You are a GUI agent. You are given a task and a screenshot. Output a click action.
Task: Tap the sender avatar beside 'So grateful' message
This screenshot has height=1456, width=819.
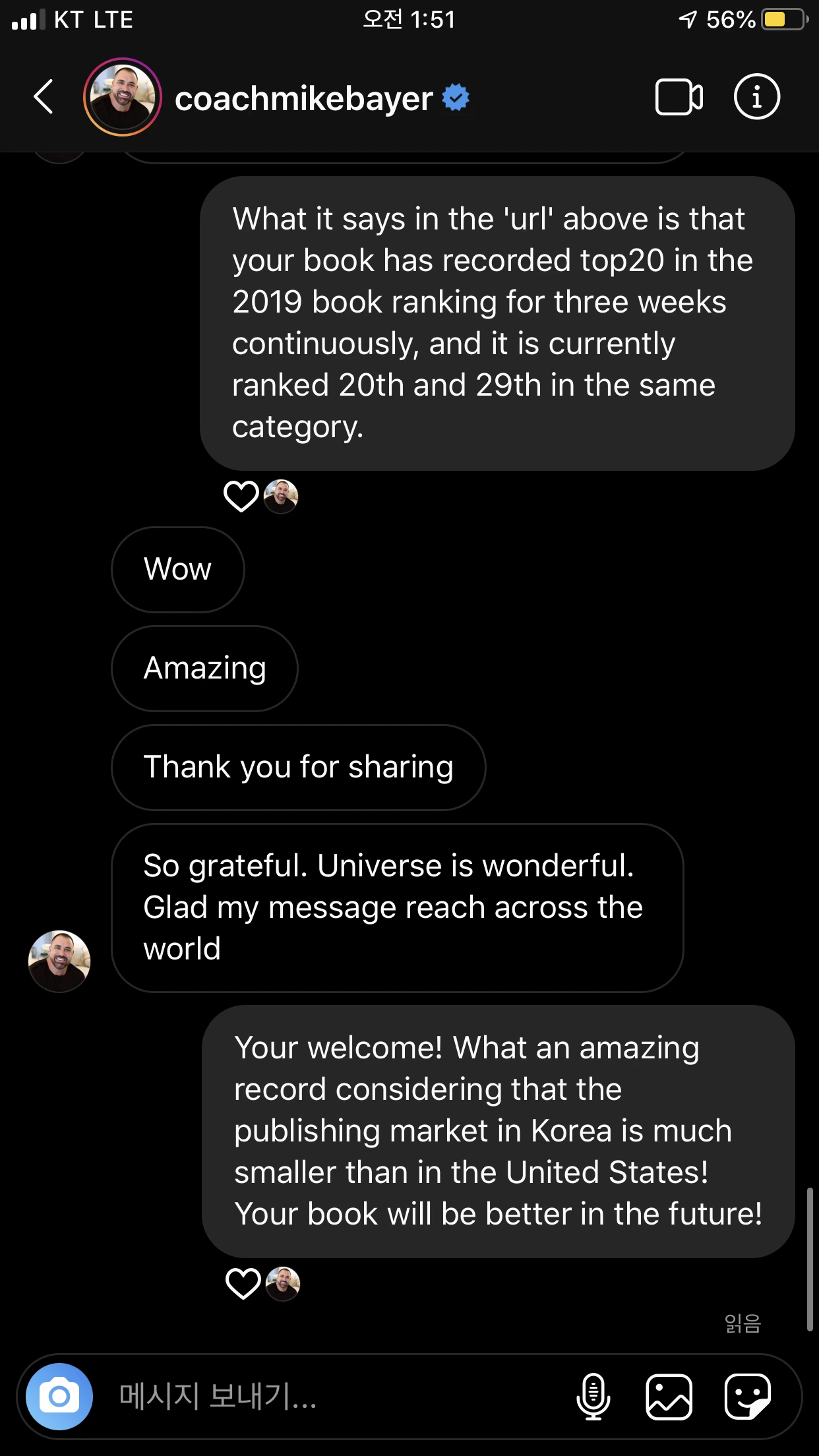[x=59, y=961]
